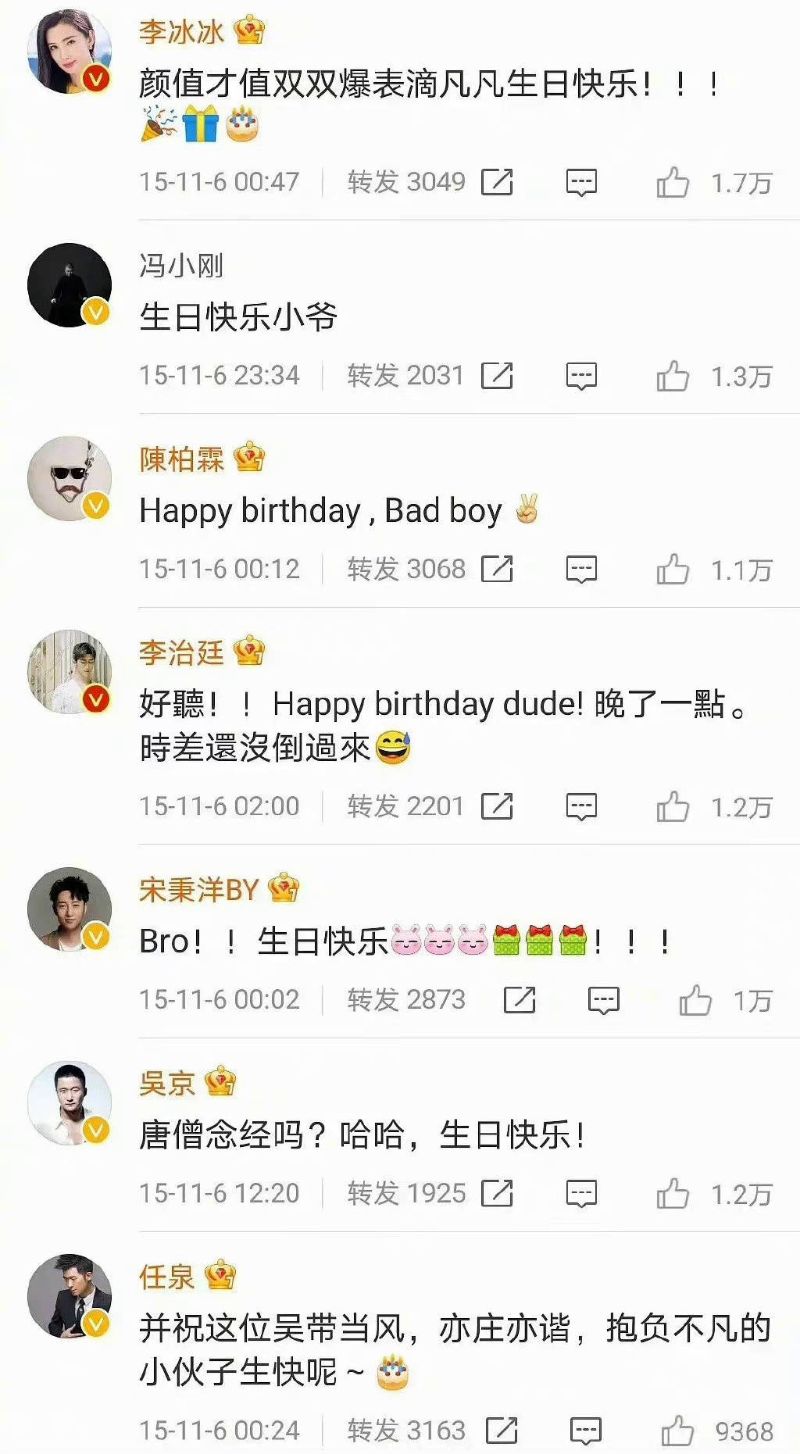Comment on 任泉's post

click(585, 1430)
